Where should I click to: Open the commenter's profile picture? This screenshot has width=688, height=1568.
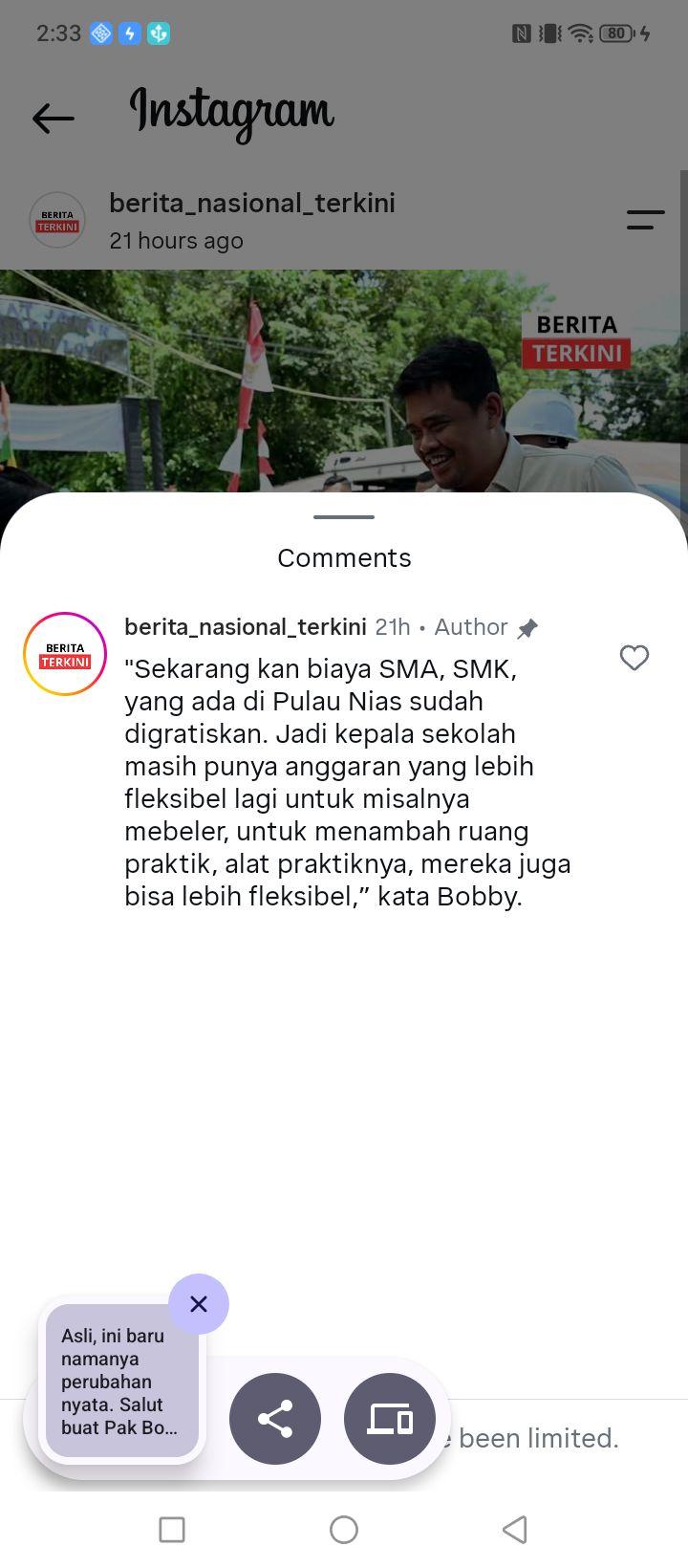[65, 654]
